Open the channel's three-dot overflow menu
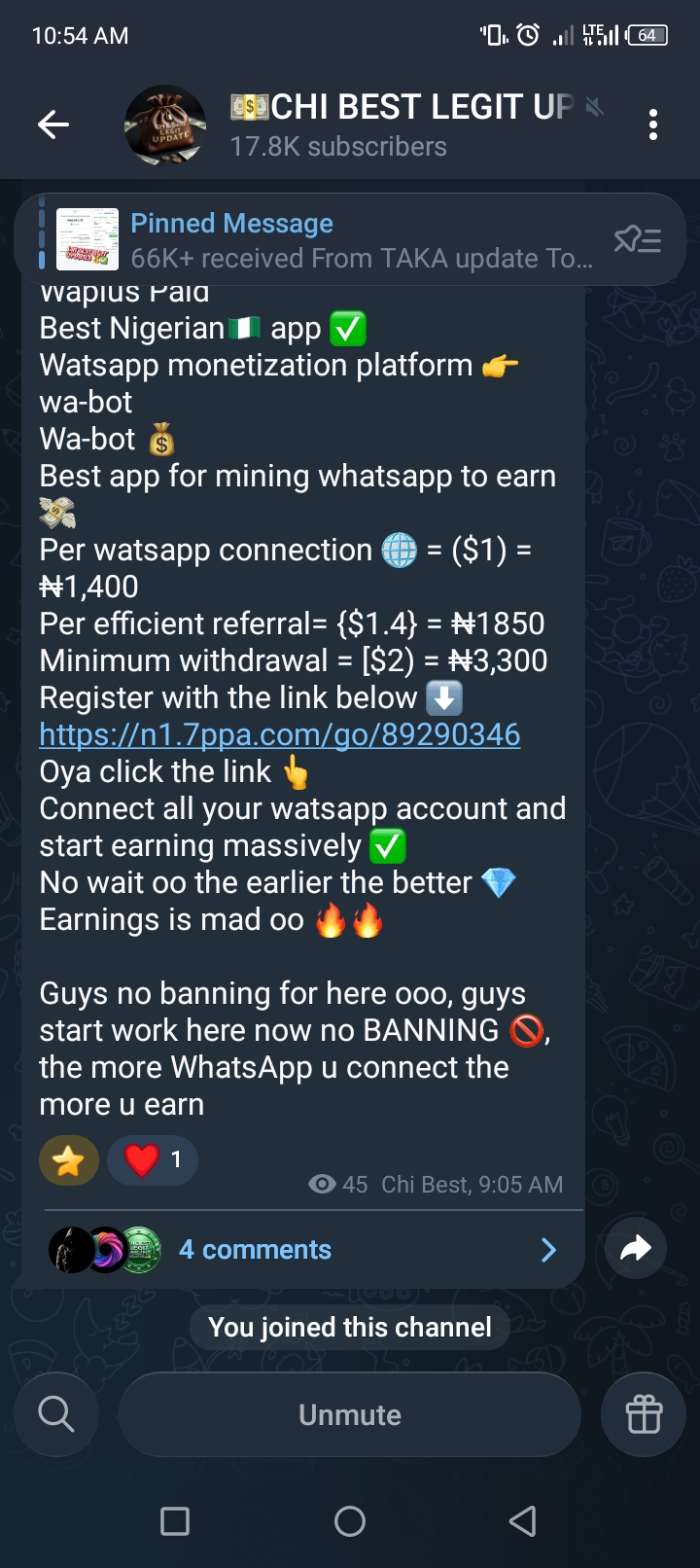 [652, 125]
